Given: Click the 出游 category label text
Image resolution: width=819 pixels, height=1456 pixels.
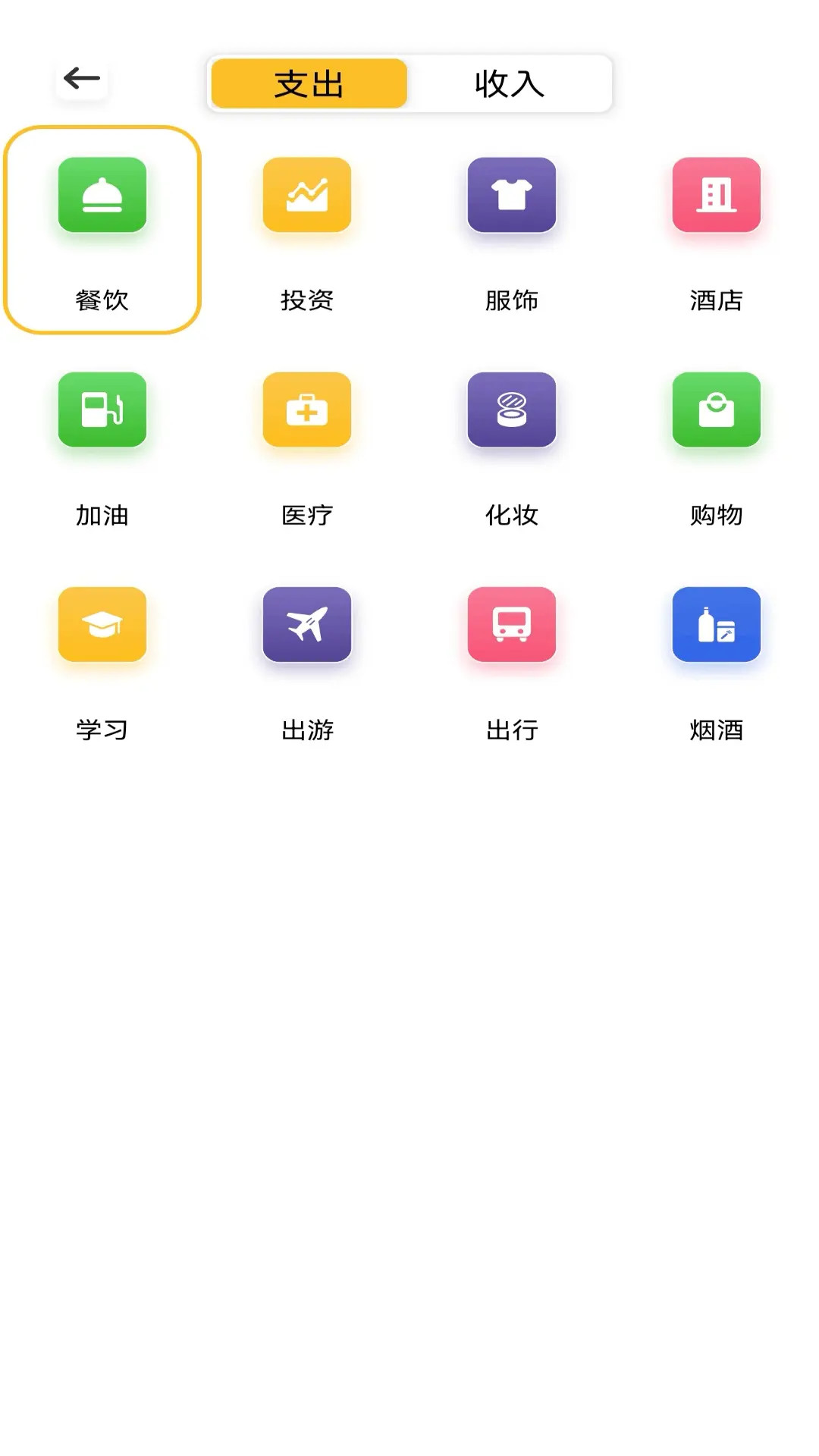Looking at the screenshot, I should pyautogui.click(x=306, y=730).
